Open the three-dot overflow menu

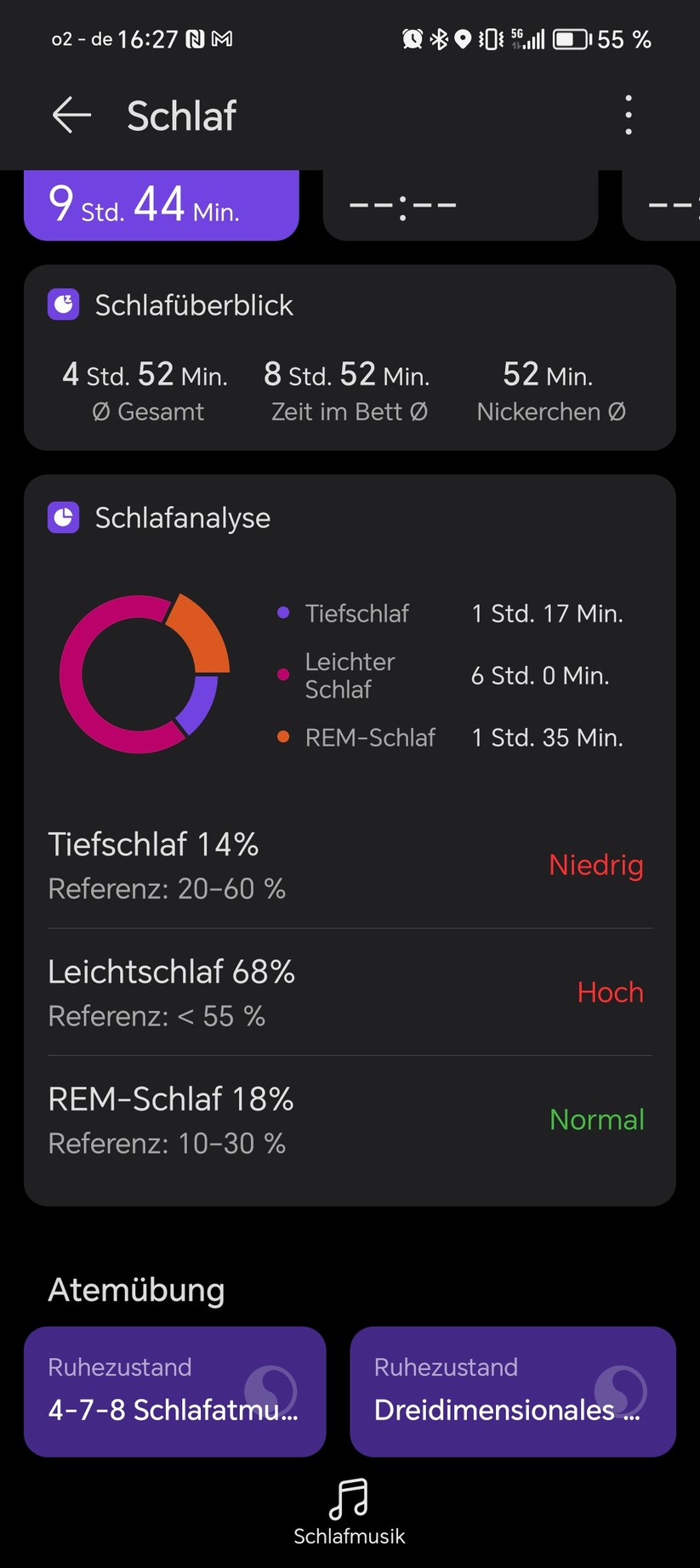(629, 115)
